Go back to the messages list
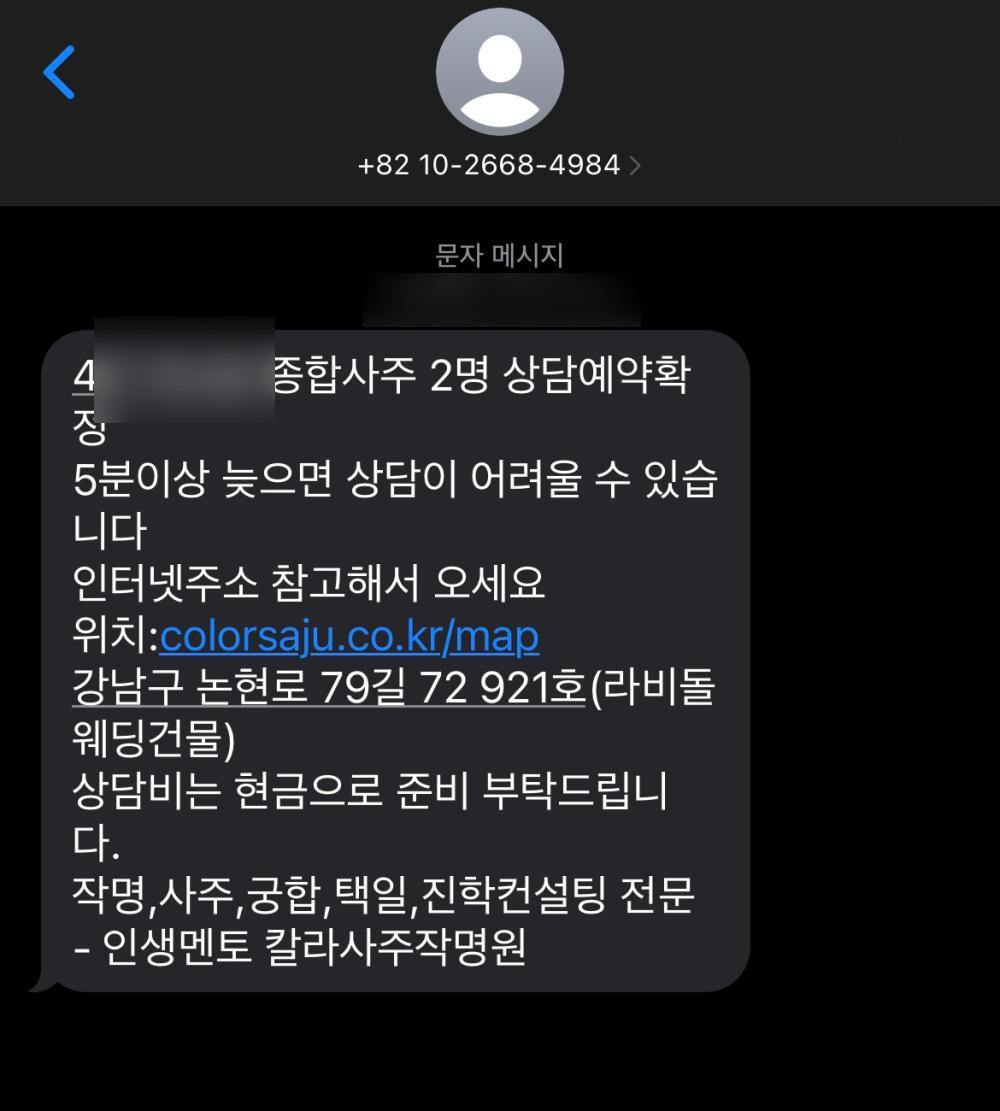The height and width of the screenshot is (1111, 1000). (59, 72)
